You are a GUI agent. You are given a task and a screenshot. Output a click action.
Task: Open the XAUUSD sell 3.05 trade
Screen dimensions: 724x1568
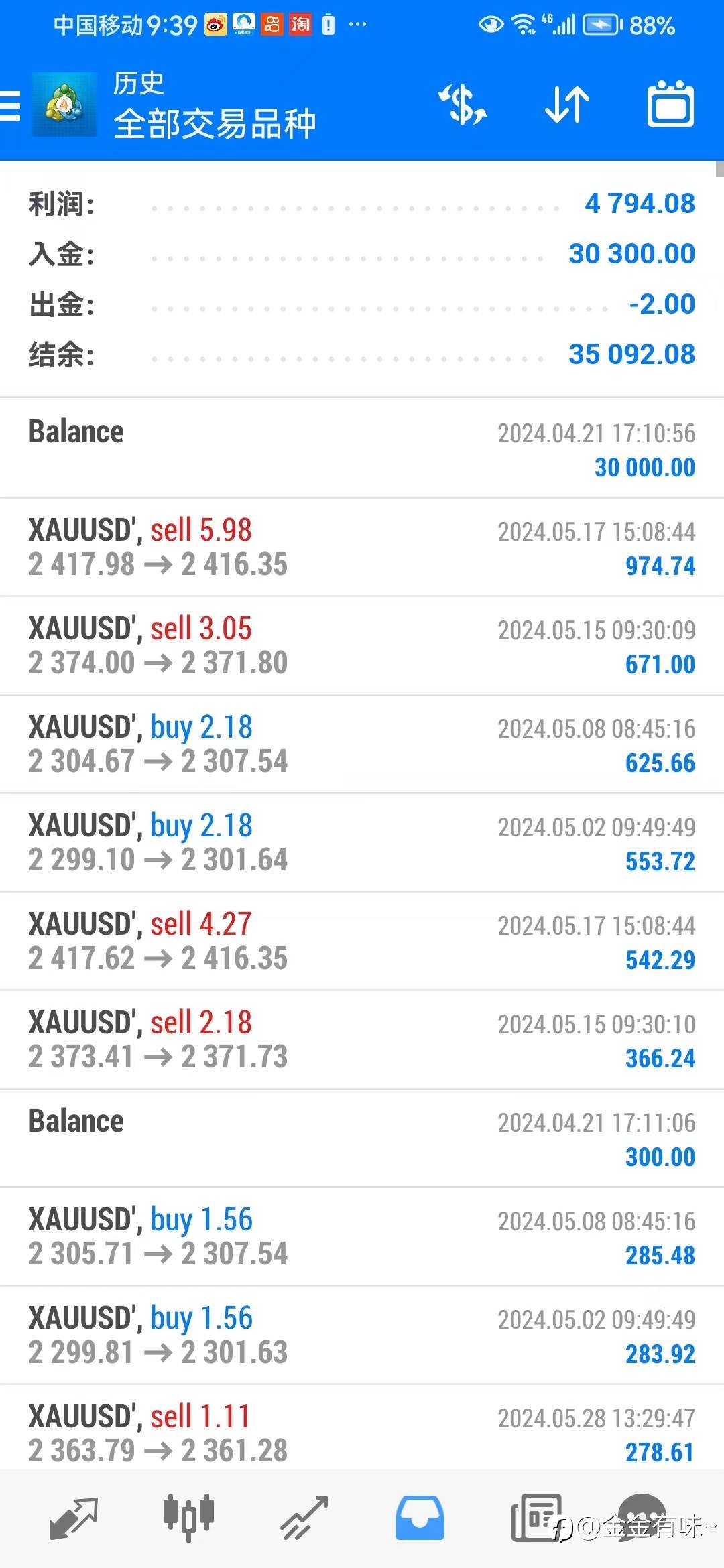[x=362, y=646]
